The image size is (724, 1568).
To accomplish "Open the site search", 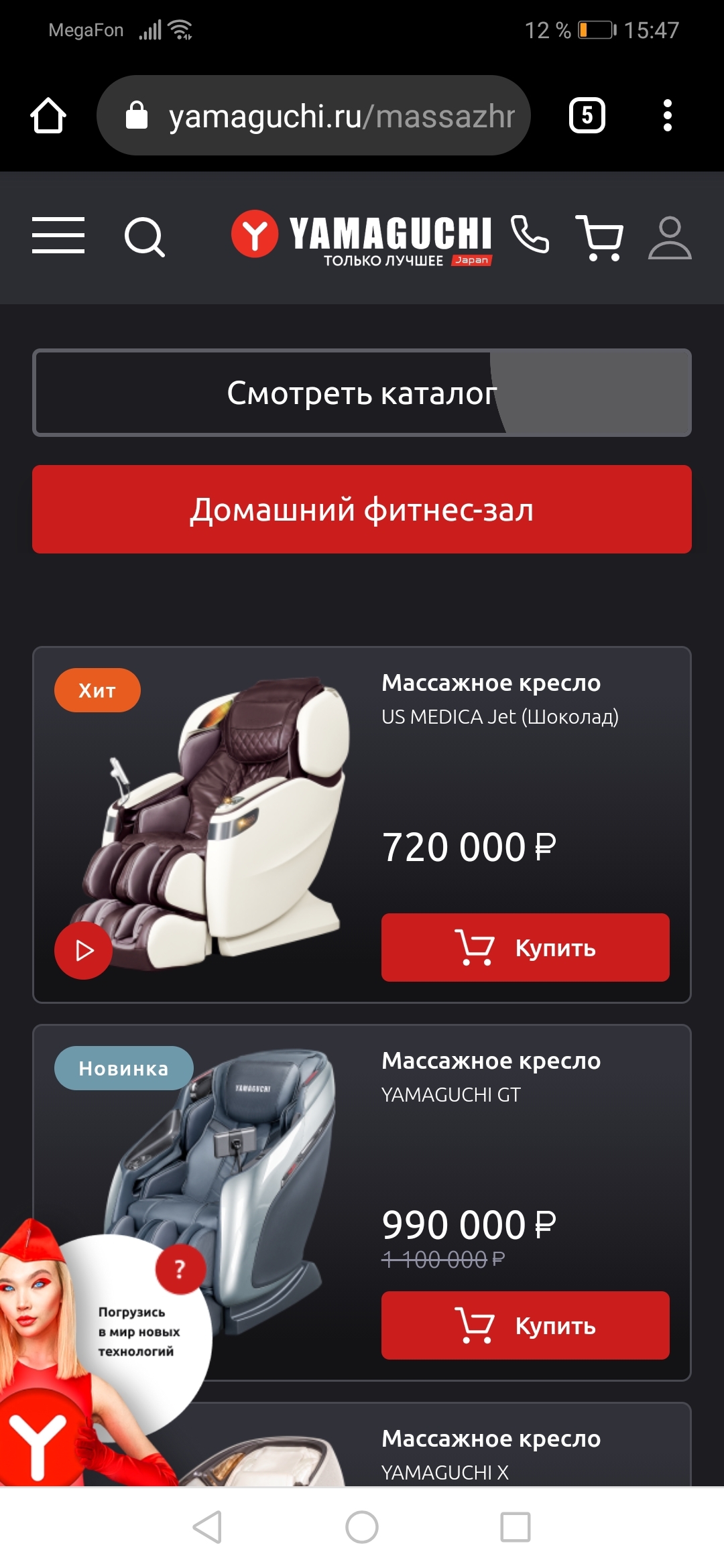I will 144,237.
